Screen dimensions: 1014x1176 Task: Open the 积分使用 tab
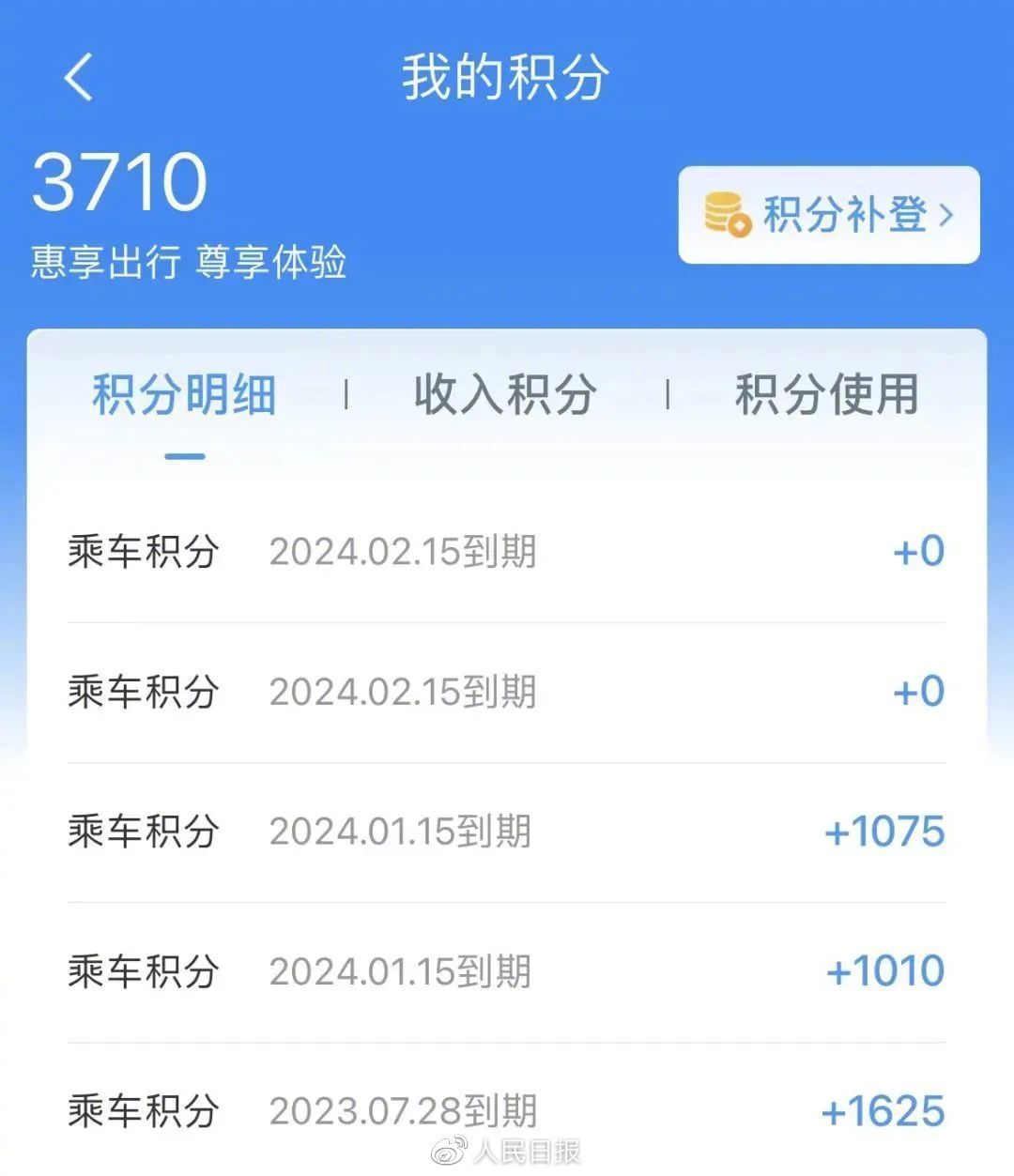pyautogui.click(x=824, y=395)
